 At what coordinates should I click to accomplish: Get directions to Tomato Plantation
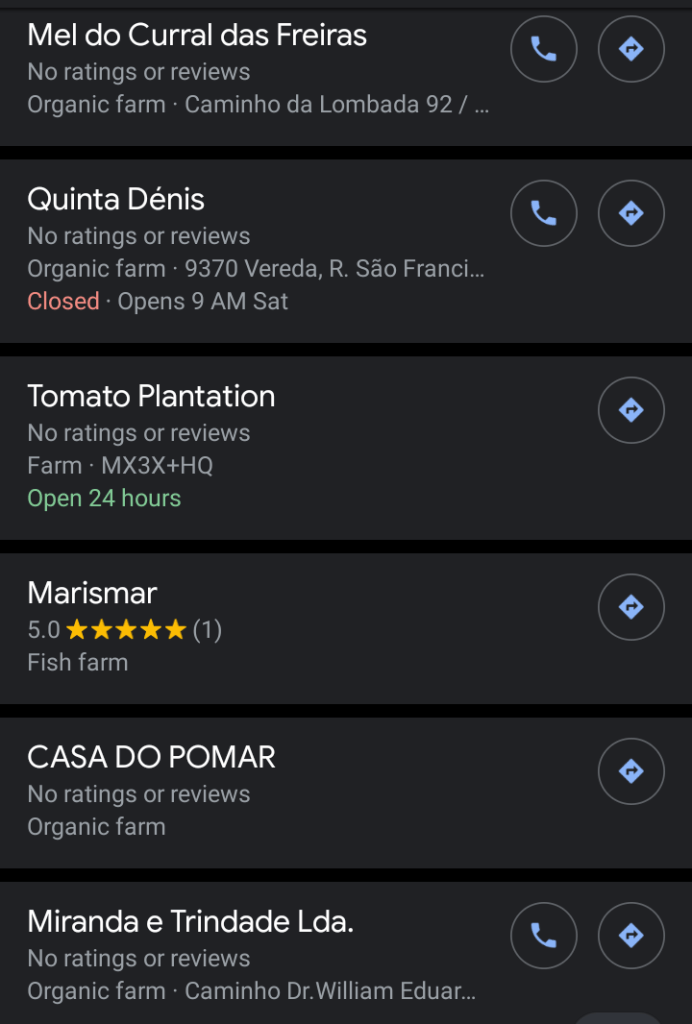631,410
